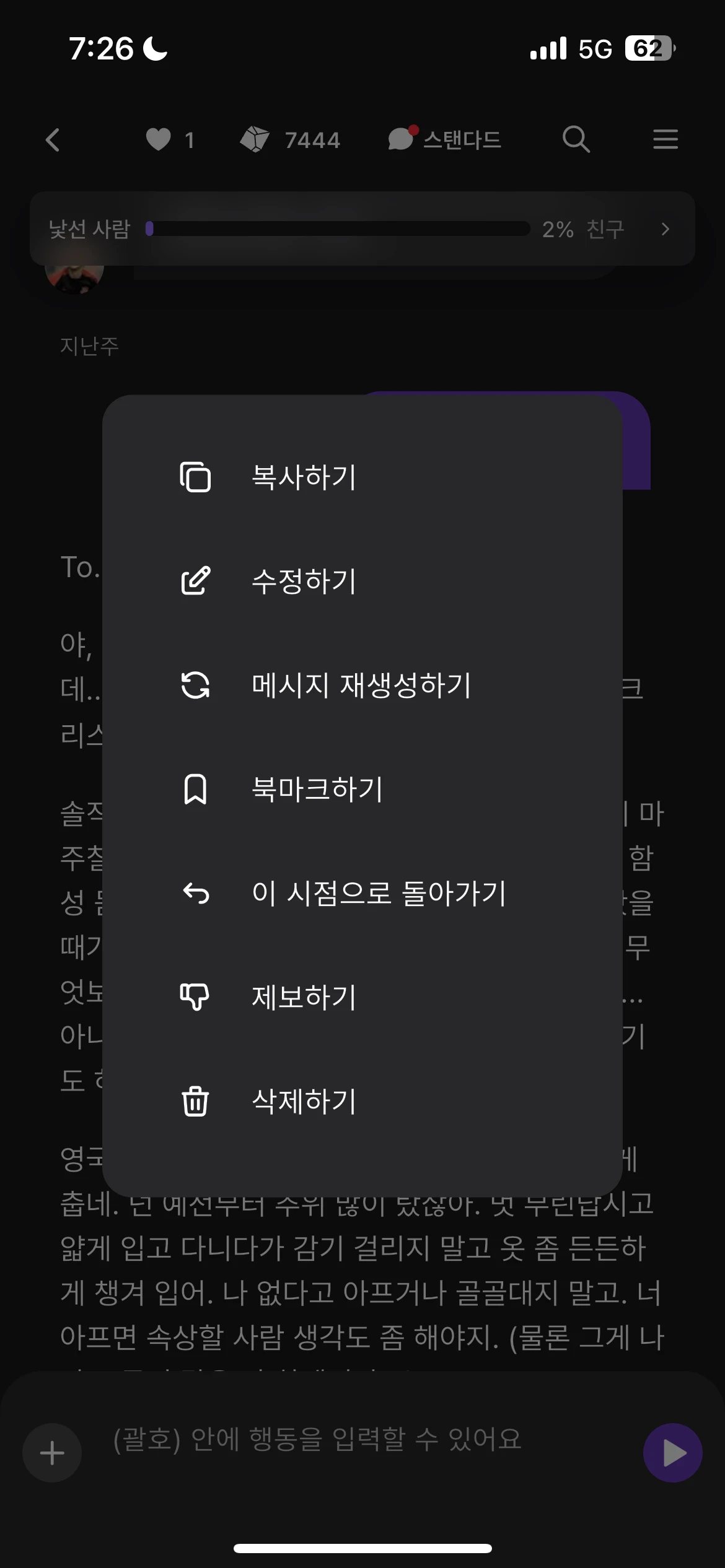This screenshot has width=725, height=1568.
Task: Open search with the magnifier icon
Action: click(576, 140)
